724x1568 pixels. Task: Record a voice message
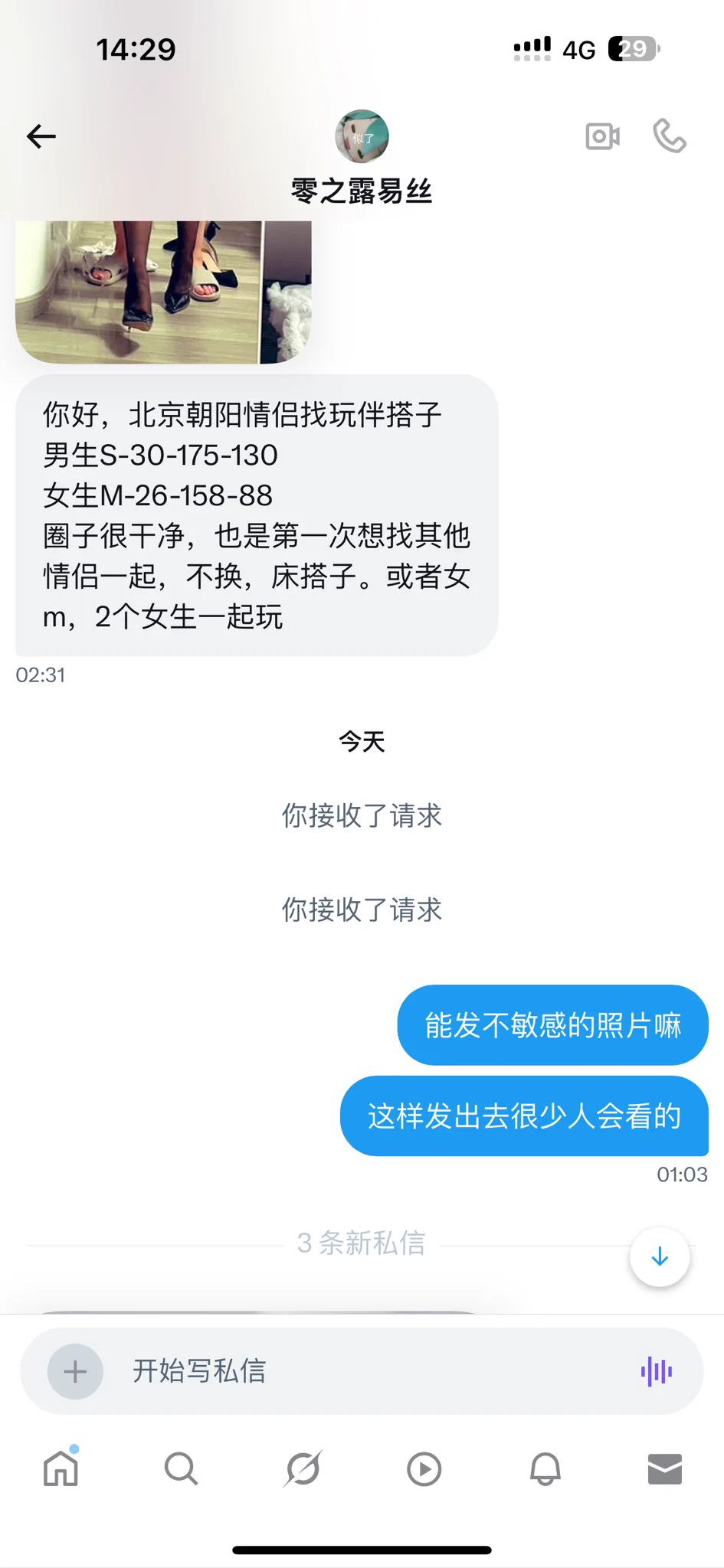pyautogui.click(x=657, y=1371)
